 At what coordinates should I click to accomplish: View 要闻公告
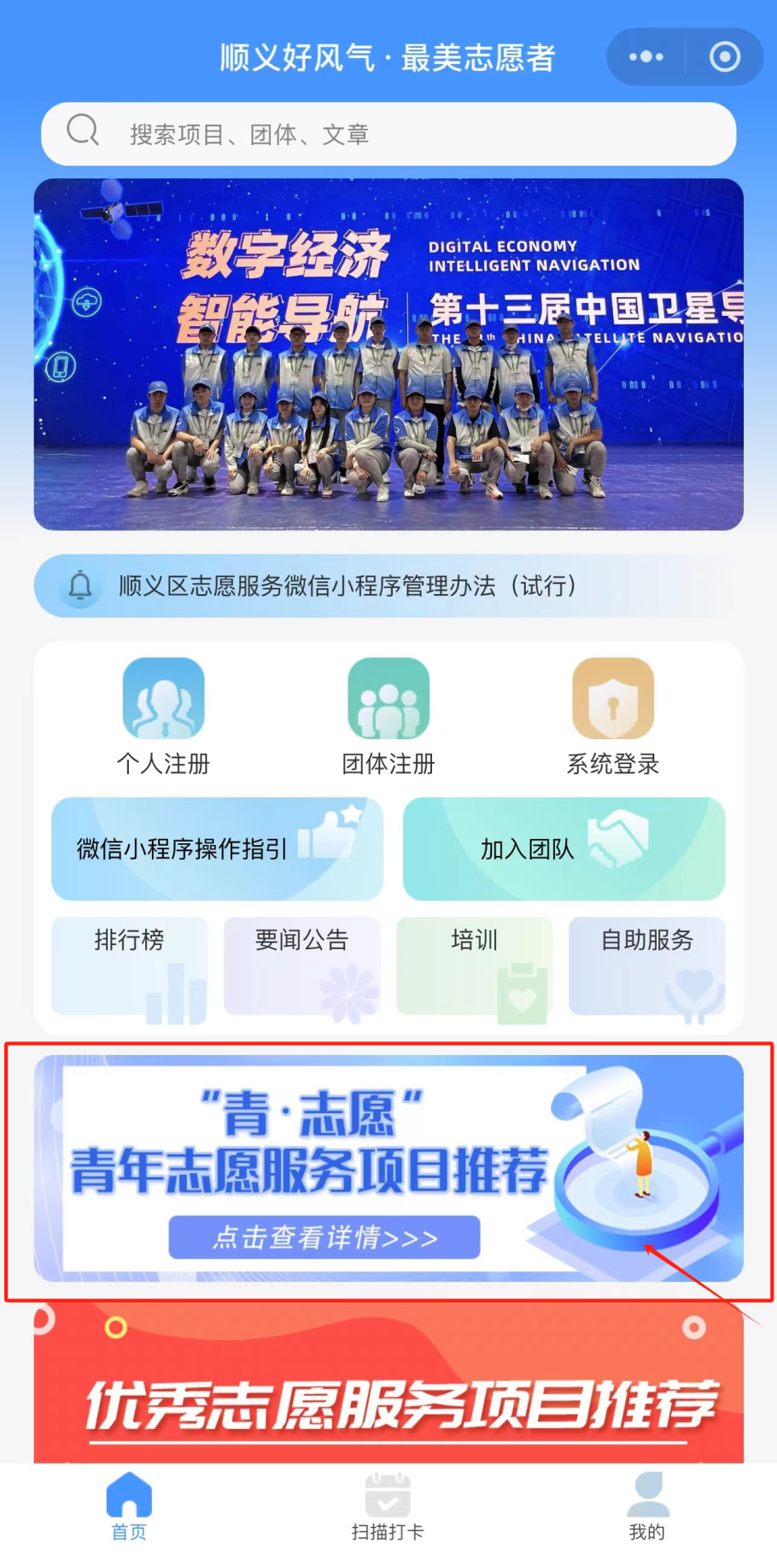(x=302, y=966)
